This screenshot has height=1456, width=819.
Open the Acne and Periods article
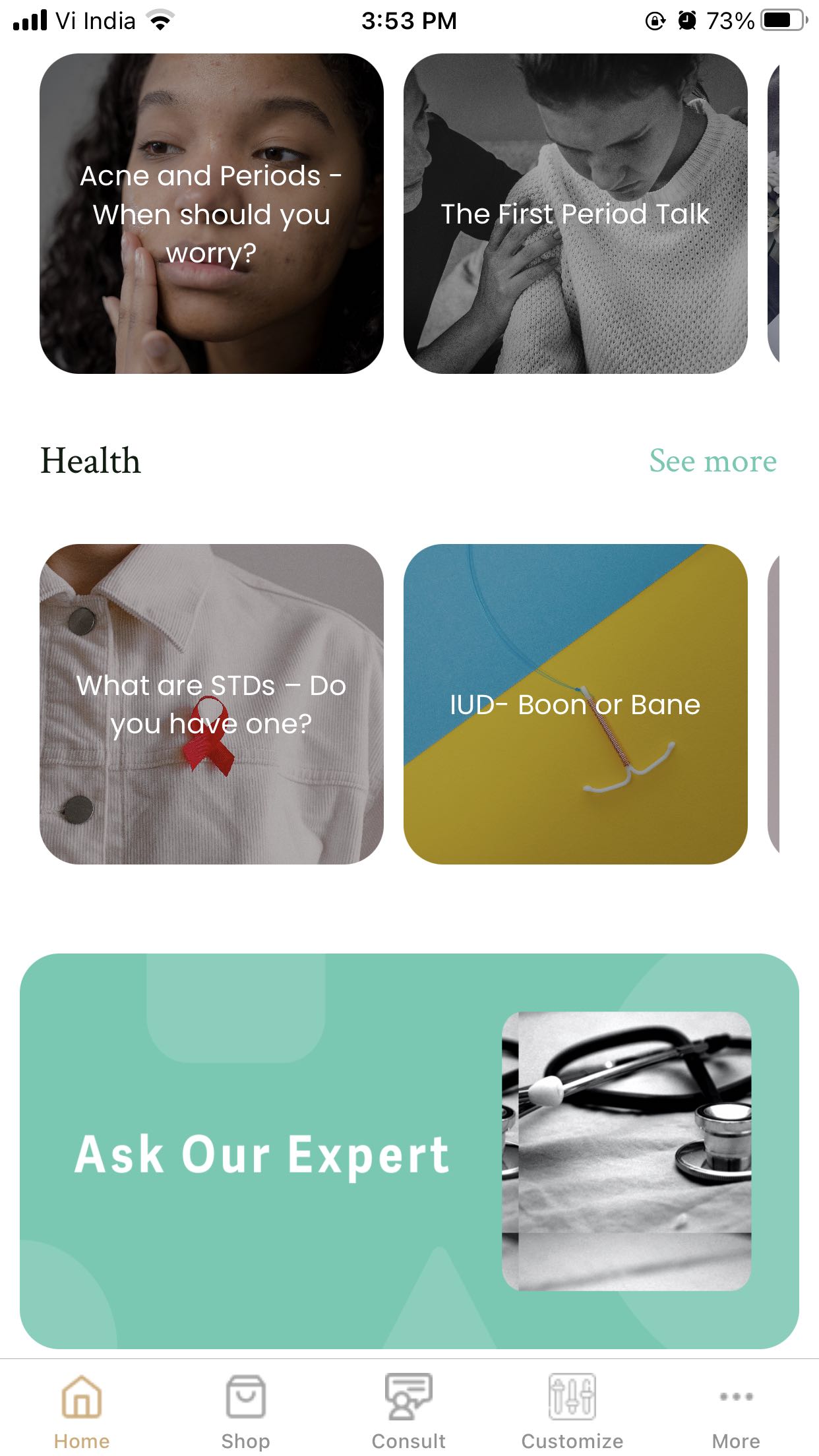211,214
